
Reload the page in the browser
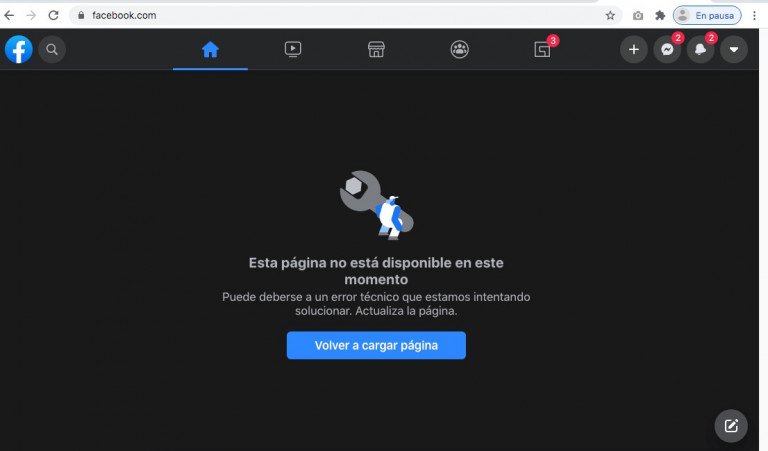coord(53,16)
